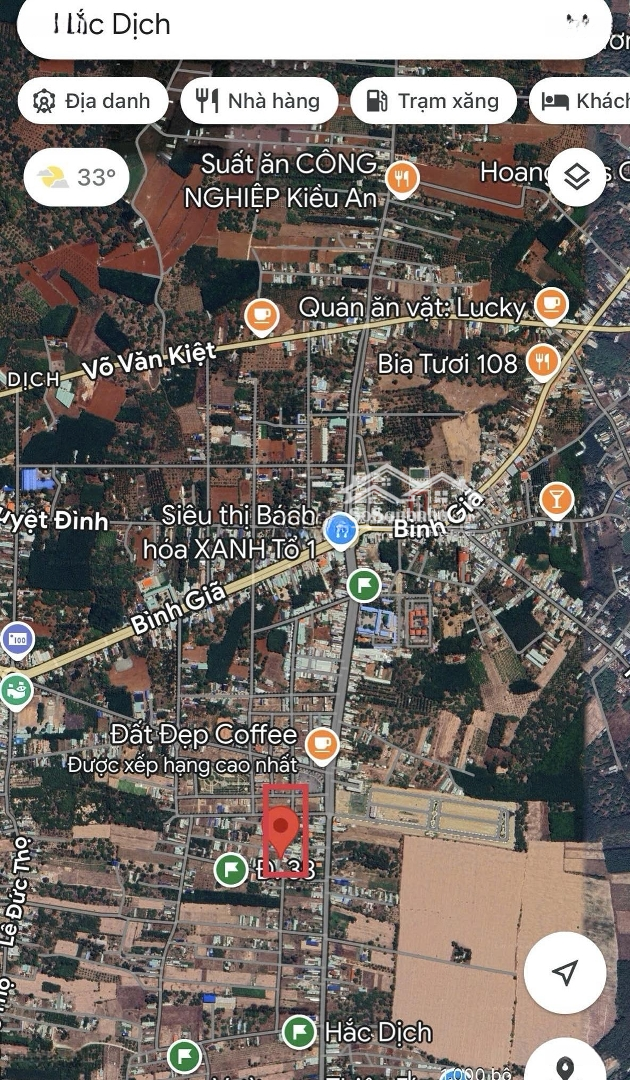
Task: Open the Hắc Dịch search bar
Action: click(300, 26)
